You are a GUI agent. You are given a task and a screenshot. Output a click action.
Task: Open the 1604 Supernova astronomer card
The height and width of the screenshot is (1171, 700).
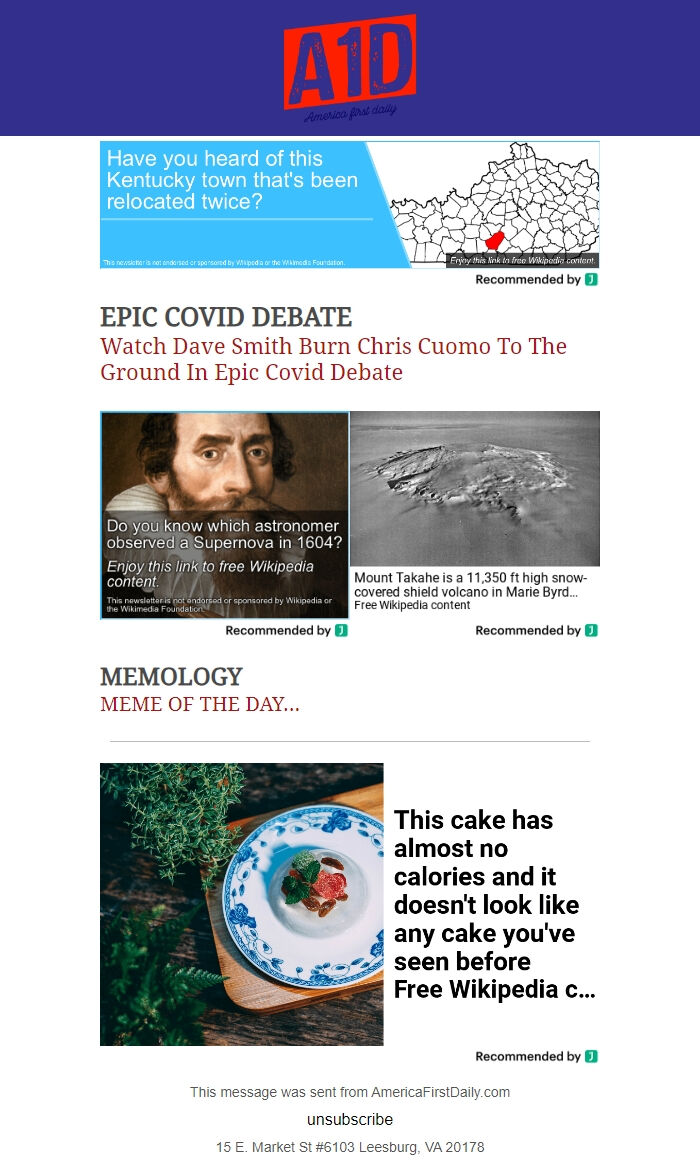(x=224, y=514)
